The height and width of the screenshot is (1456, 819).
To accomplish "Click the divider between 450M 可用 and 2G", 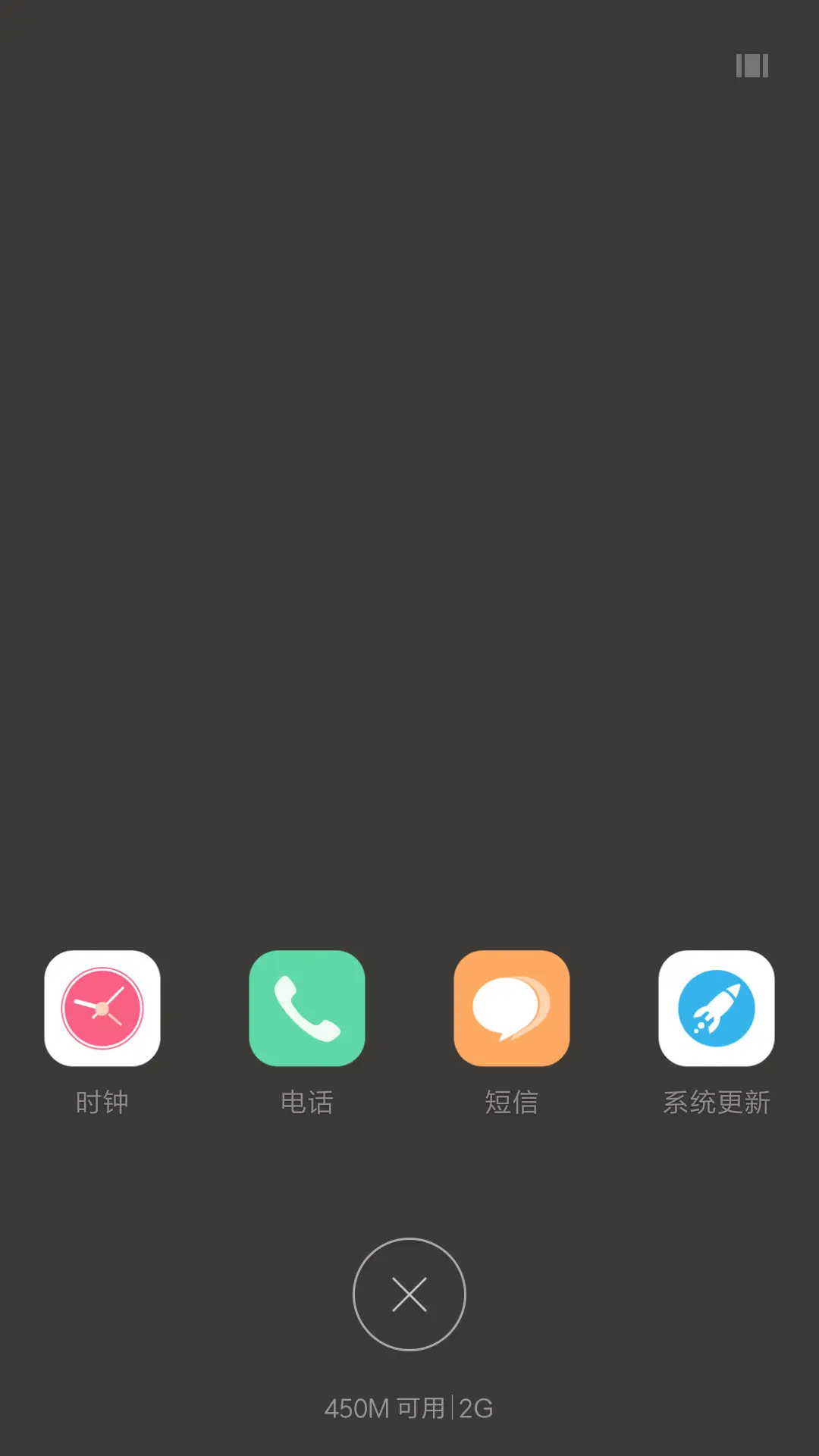I will coord(452,1408).
